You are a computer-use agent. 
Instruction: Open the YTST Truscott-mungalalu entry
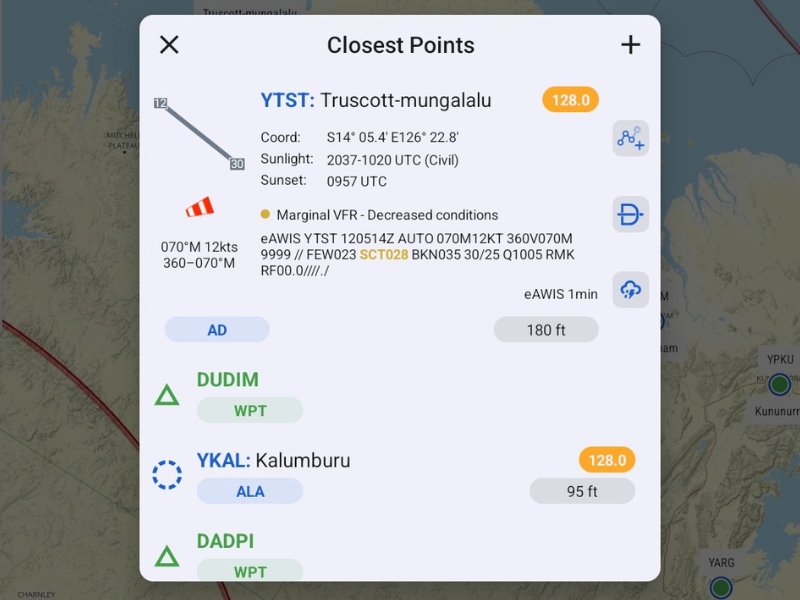(376, 101)
